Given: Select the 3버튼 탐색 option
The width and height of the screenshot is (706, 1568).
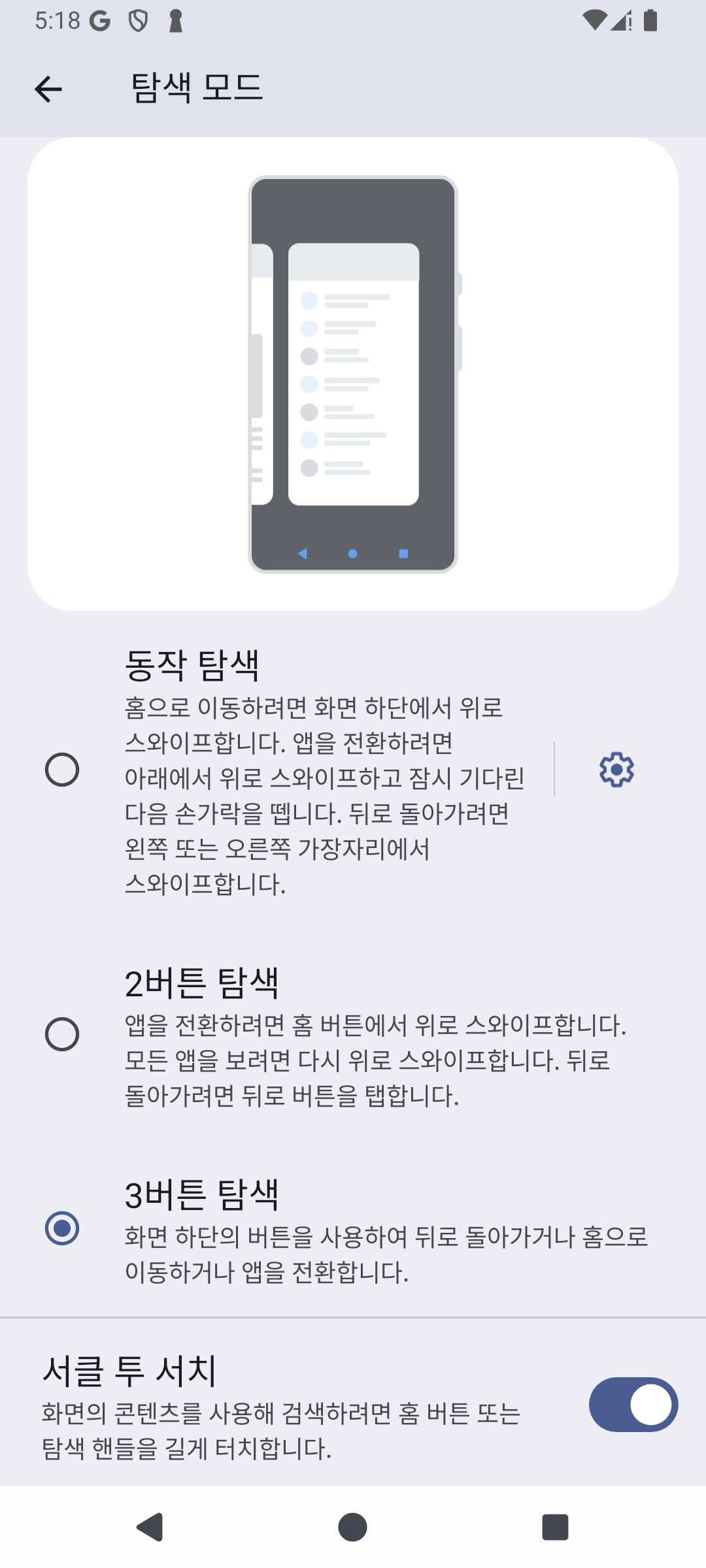Looking at the screenshot, I should pyautogui.click(x=353, y=1228).
